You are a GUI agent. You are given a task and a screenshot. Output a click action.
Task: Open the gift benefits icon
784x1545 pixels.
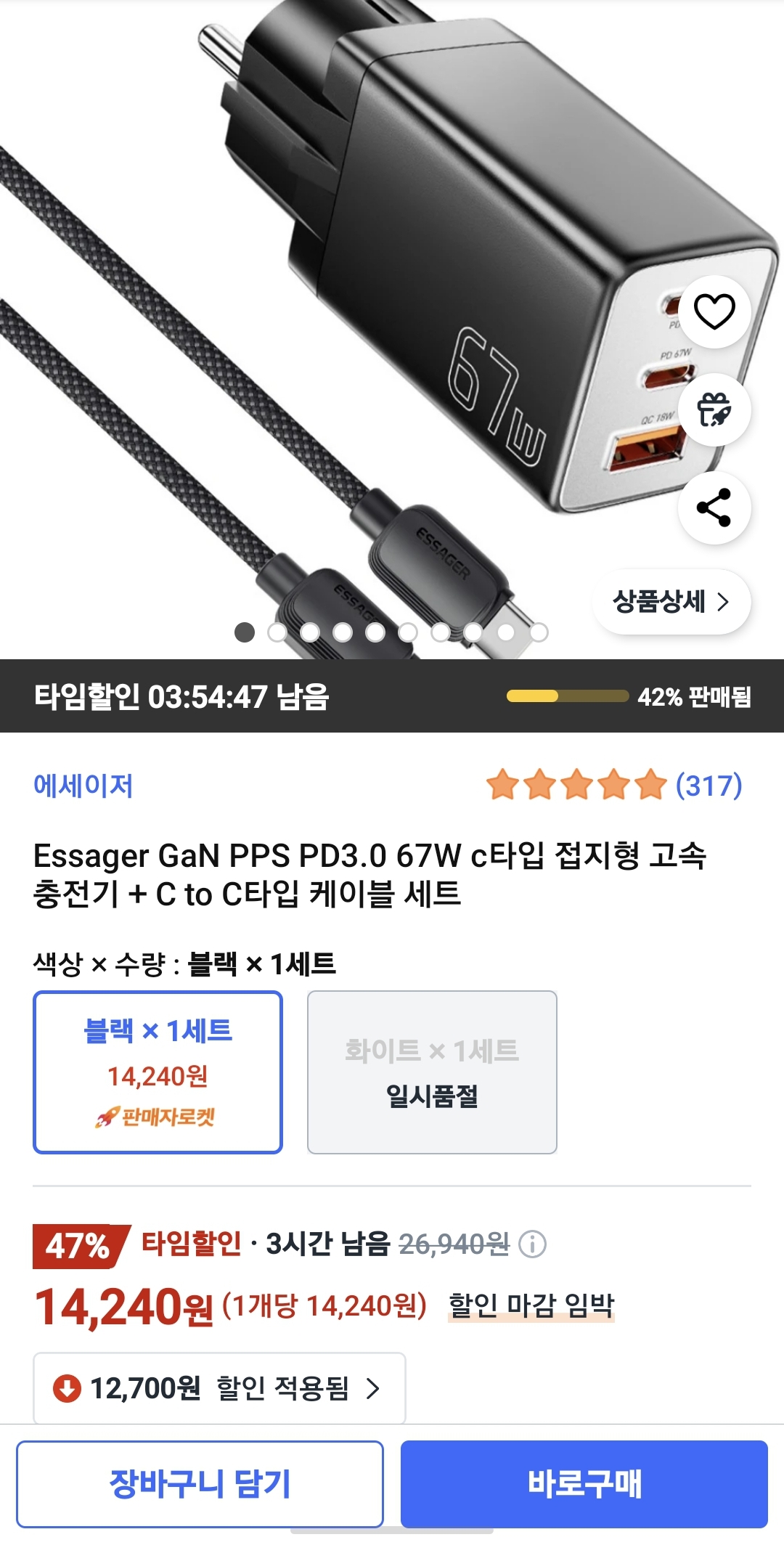click(716, 411)
